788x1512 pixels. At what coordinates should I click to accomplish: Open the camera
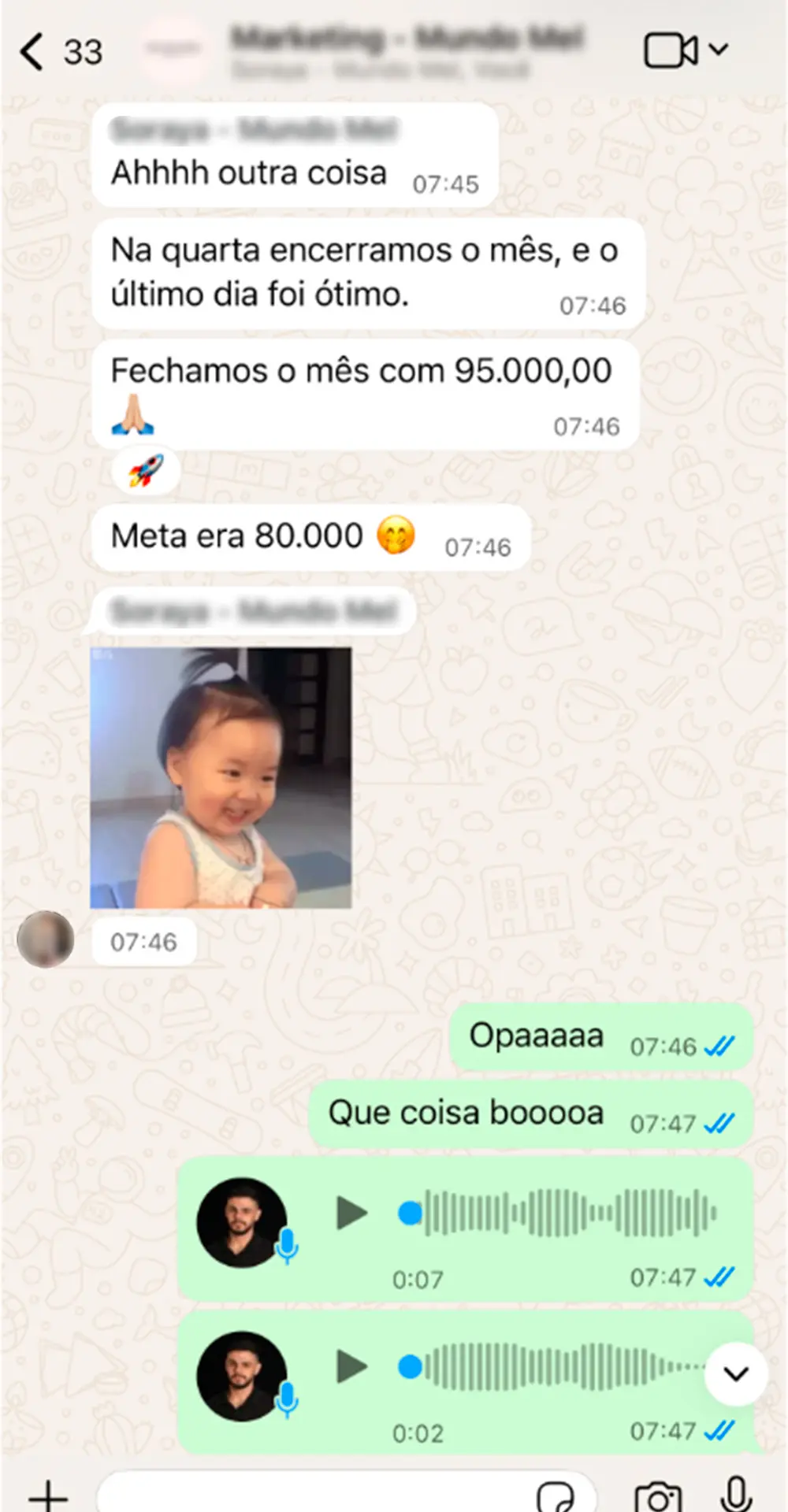click(x=658, y=1495)
